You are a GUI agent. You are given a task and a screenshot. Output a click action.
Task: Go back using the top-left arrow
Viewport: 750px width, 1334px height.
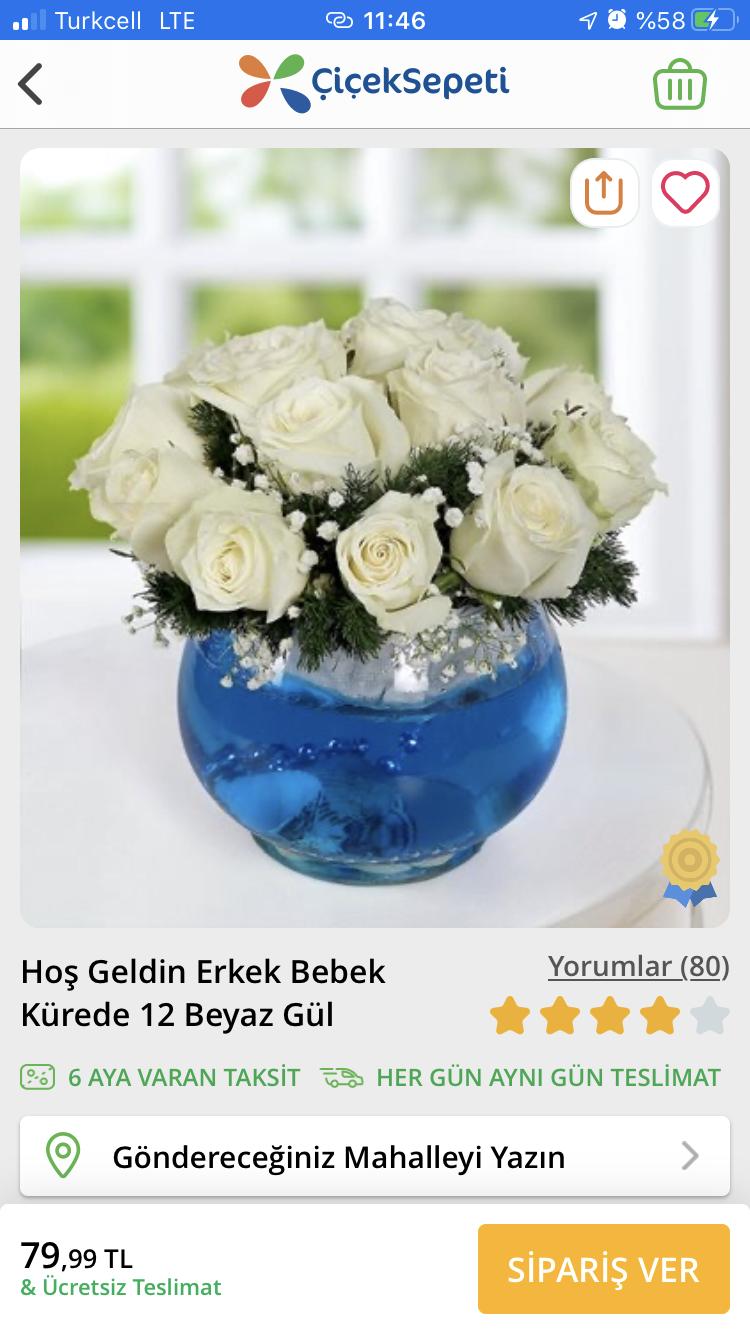pyautogui.click(x=31, y=84)
